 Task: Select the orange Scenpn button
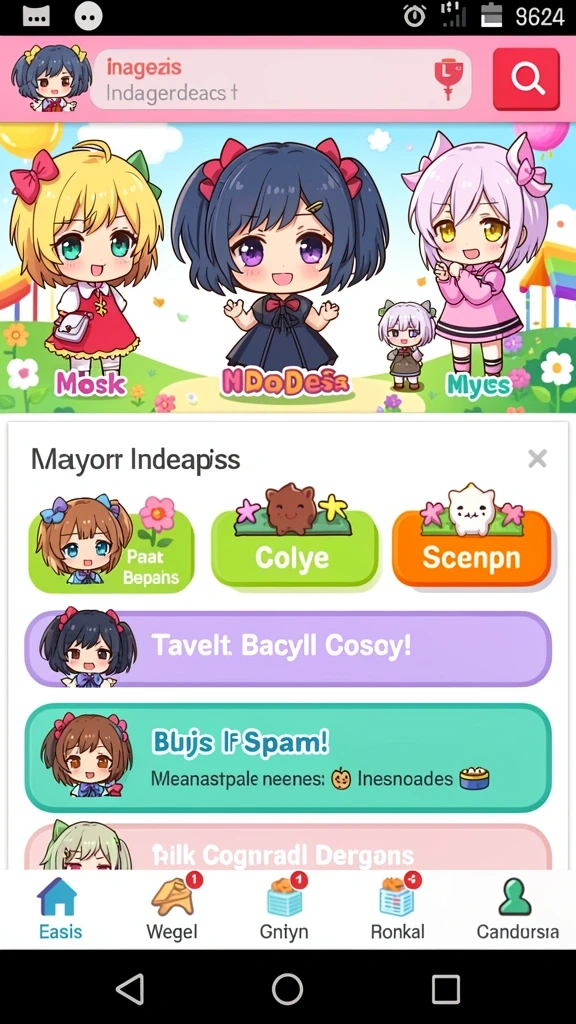472,547
